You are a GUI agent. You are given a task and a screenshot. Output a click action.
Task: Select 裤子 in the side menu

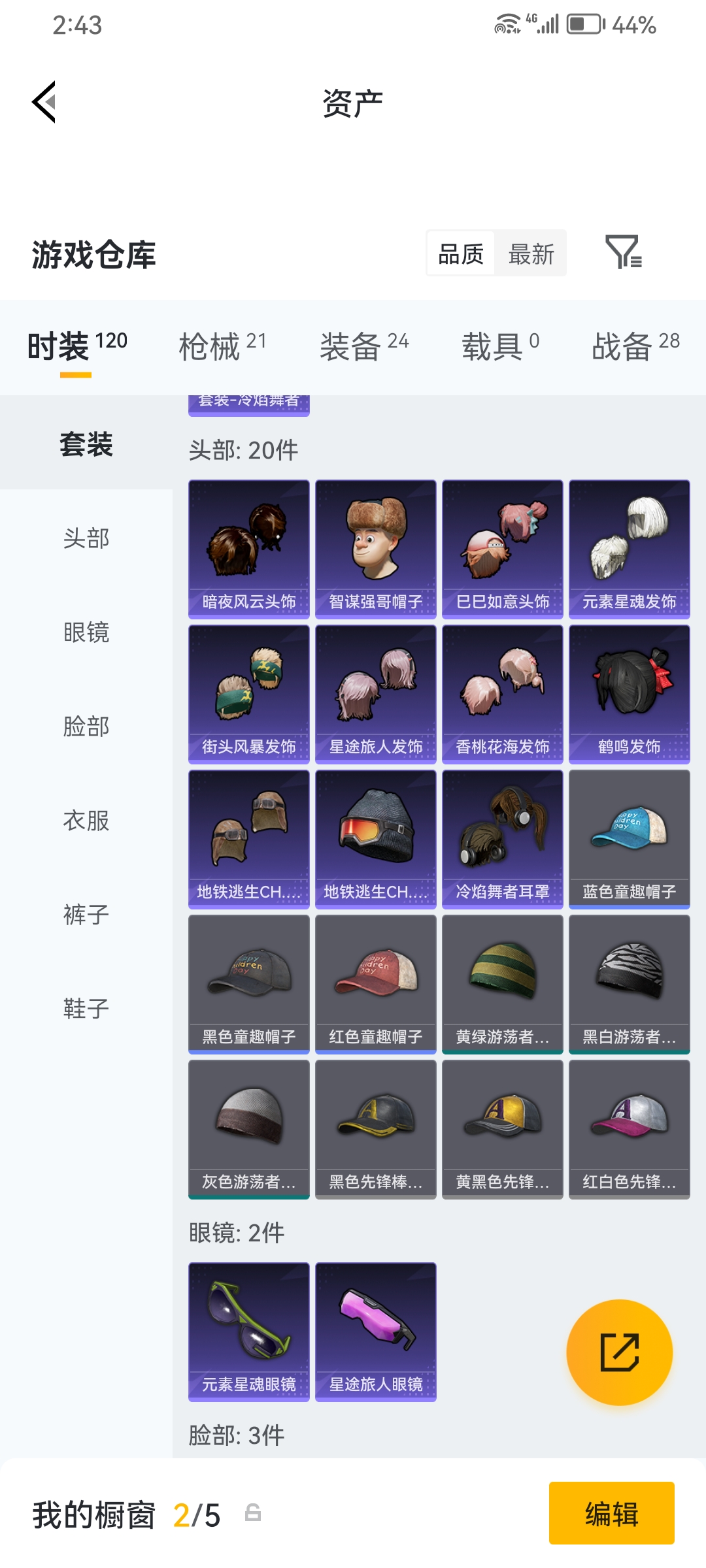(x=86, y=915)
